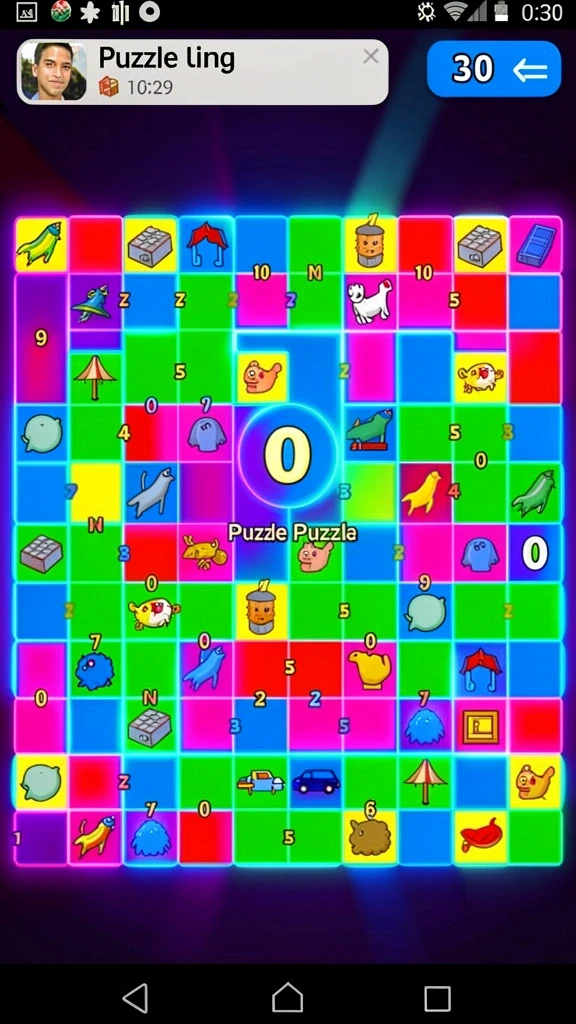Dismiss the Puzzle ling notification banner
This screenshot has height=1024, width=576.
tap(370, 57)
